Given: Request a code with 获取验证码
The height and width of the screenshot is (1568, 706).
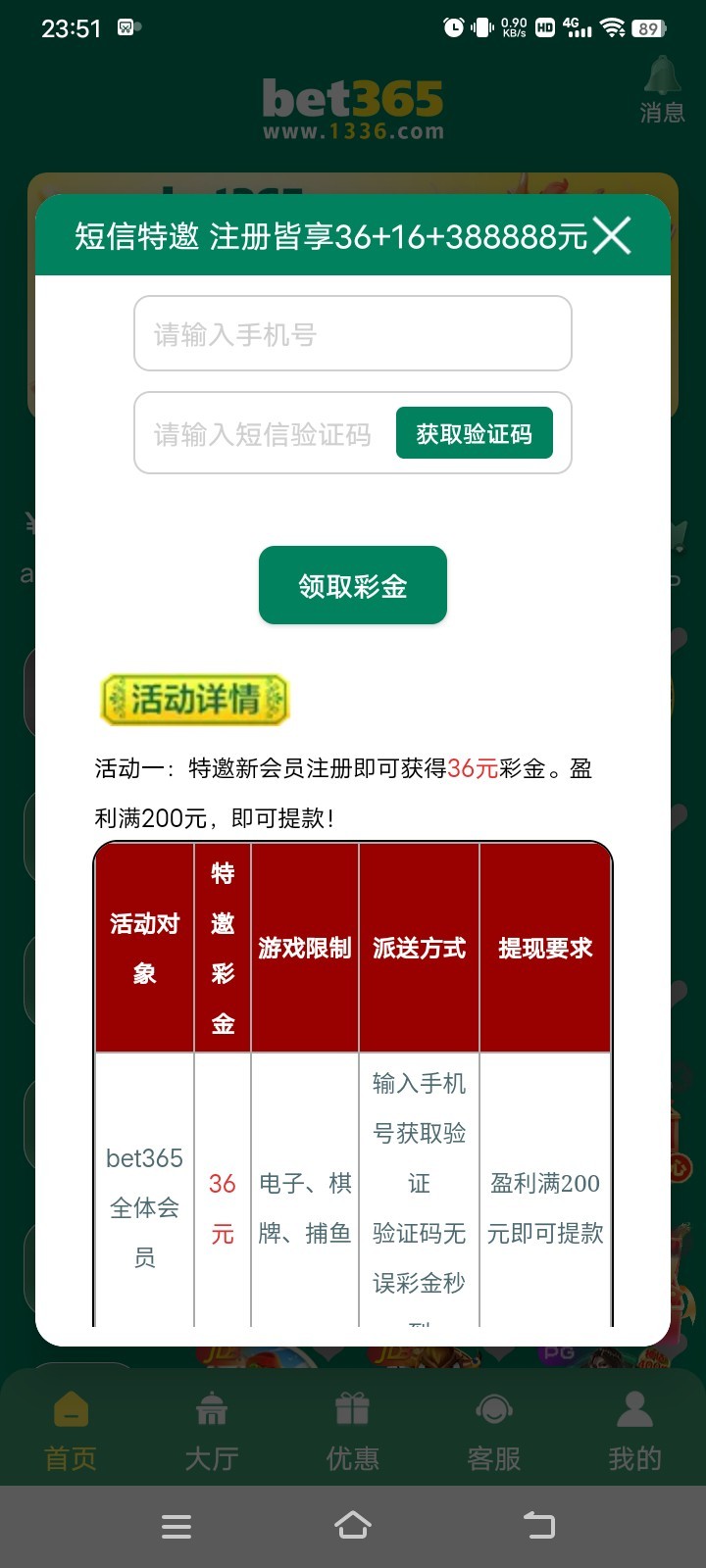Looking at the screenshot, I should pos(474,433).
